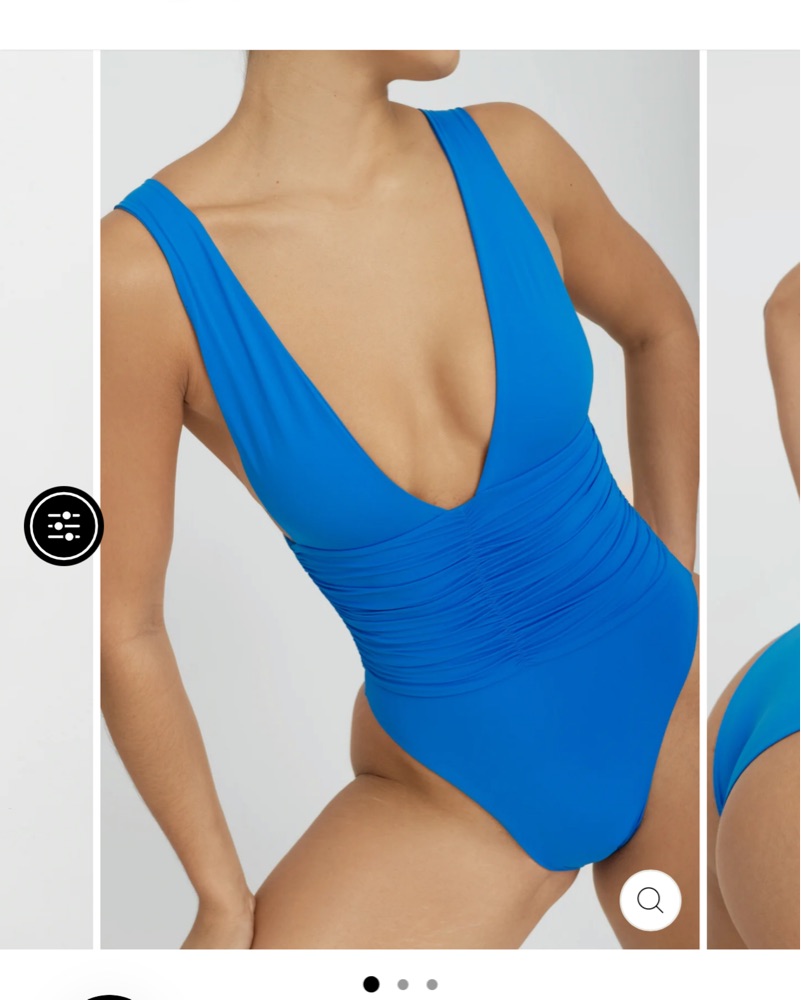Zoom the product photo with the magnifier
The height and width of the screenshot is (1001, 801).
[x=650, y=900]
